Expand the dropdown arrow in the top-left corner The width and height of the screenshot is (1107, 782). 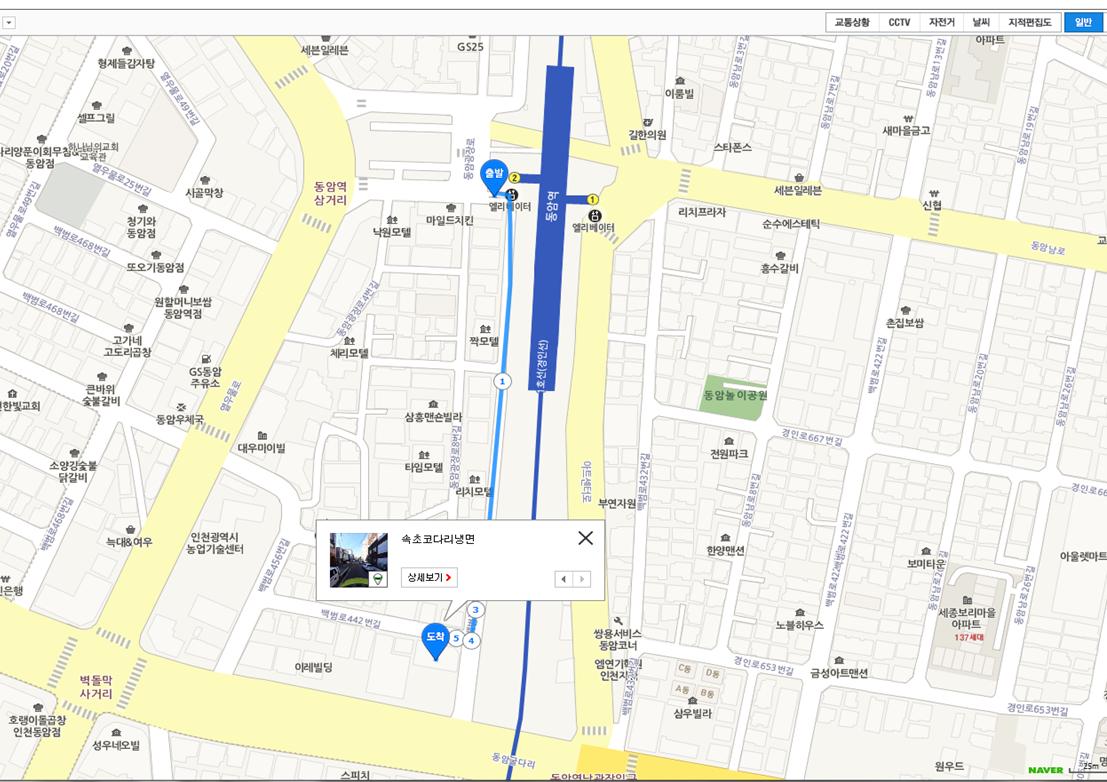[8, 22]
